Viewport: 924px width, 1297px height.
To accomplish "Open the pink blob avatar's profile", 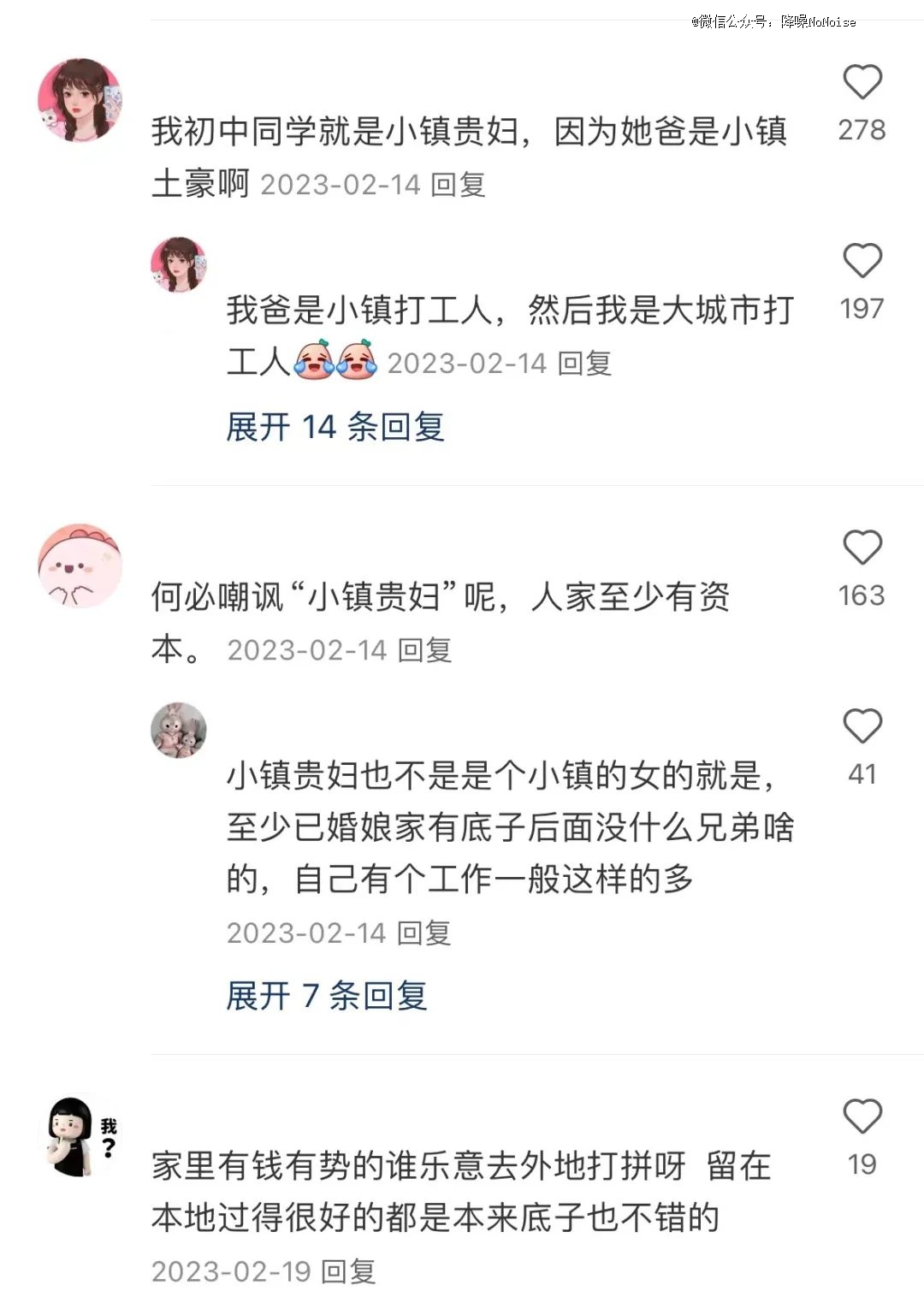I will (80, 566).
